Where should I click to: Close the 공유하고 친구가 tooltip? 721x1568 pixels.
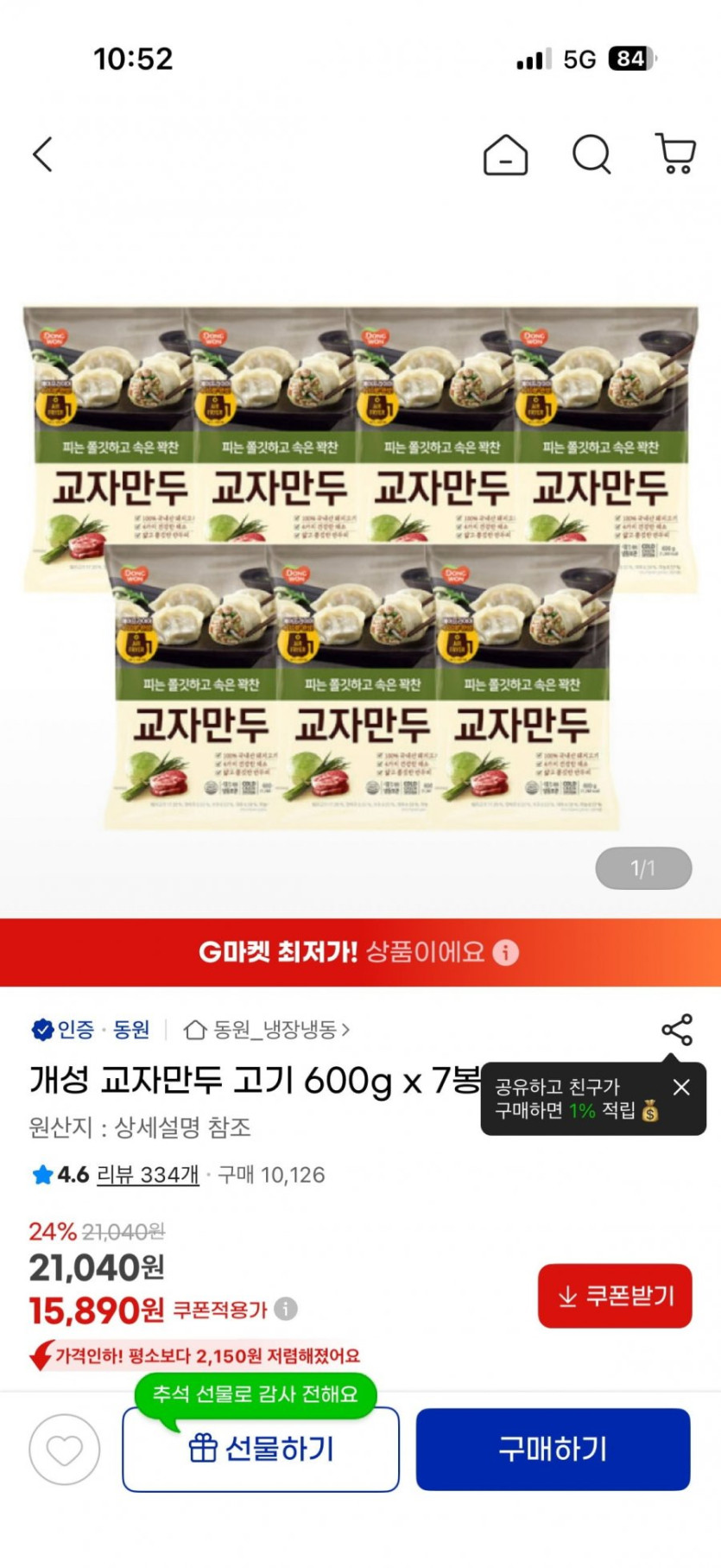[681, 1087]
